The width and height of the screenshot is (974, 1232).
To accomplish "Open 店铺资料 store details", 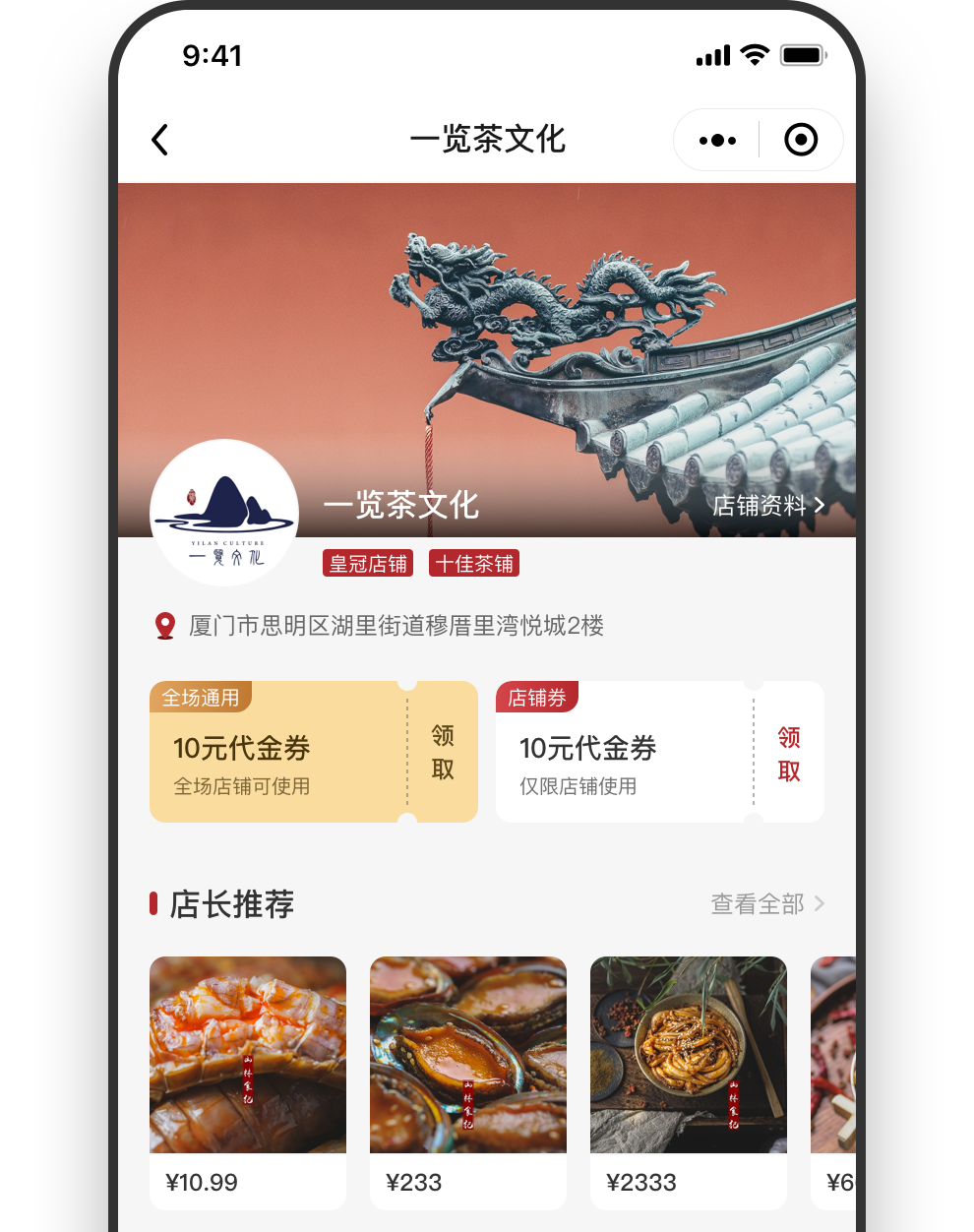I will click(768, 506).
